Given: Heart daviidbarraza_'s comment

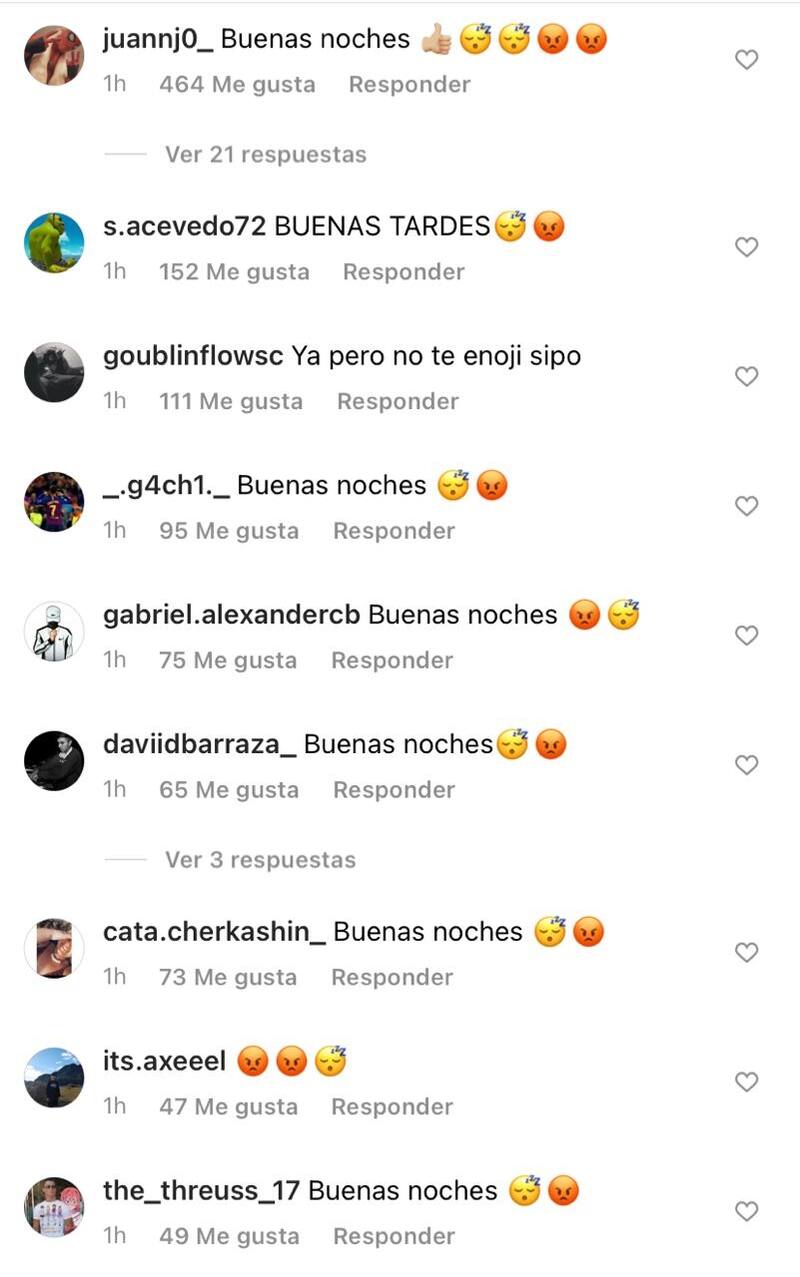Looking at the screenshot, I should 746,765.
